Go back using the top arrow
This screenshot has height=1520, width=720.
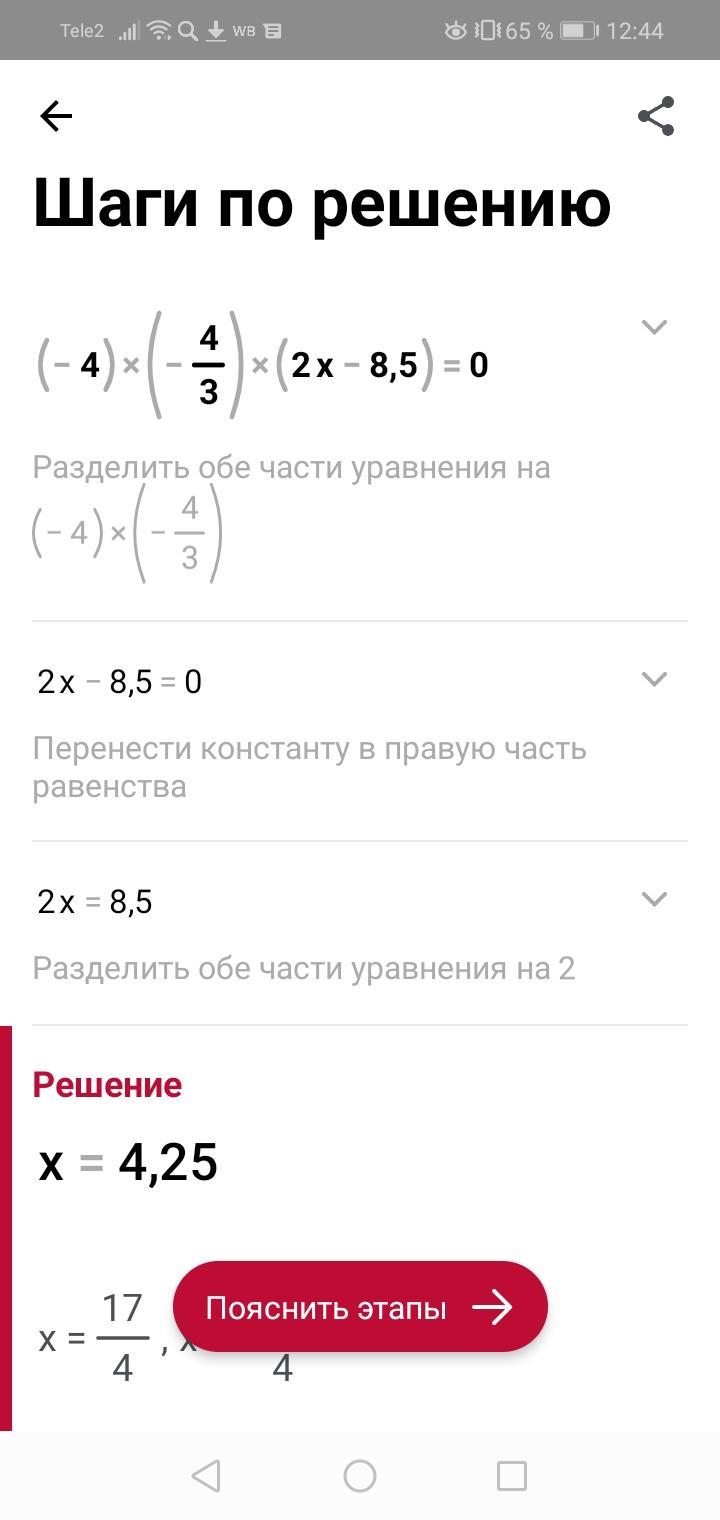pos(56,117)
